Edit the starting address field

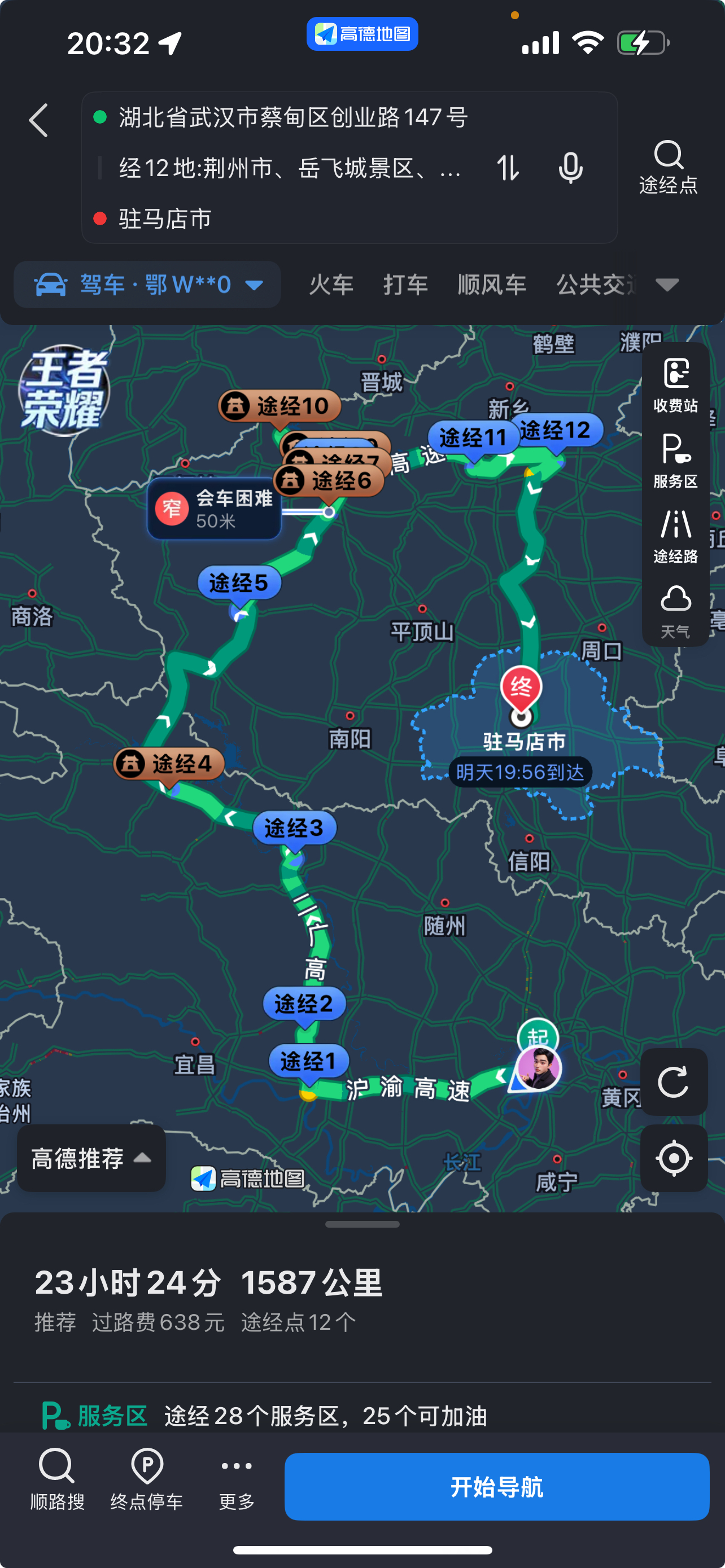(x=292, y=117)
